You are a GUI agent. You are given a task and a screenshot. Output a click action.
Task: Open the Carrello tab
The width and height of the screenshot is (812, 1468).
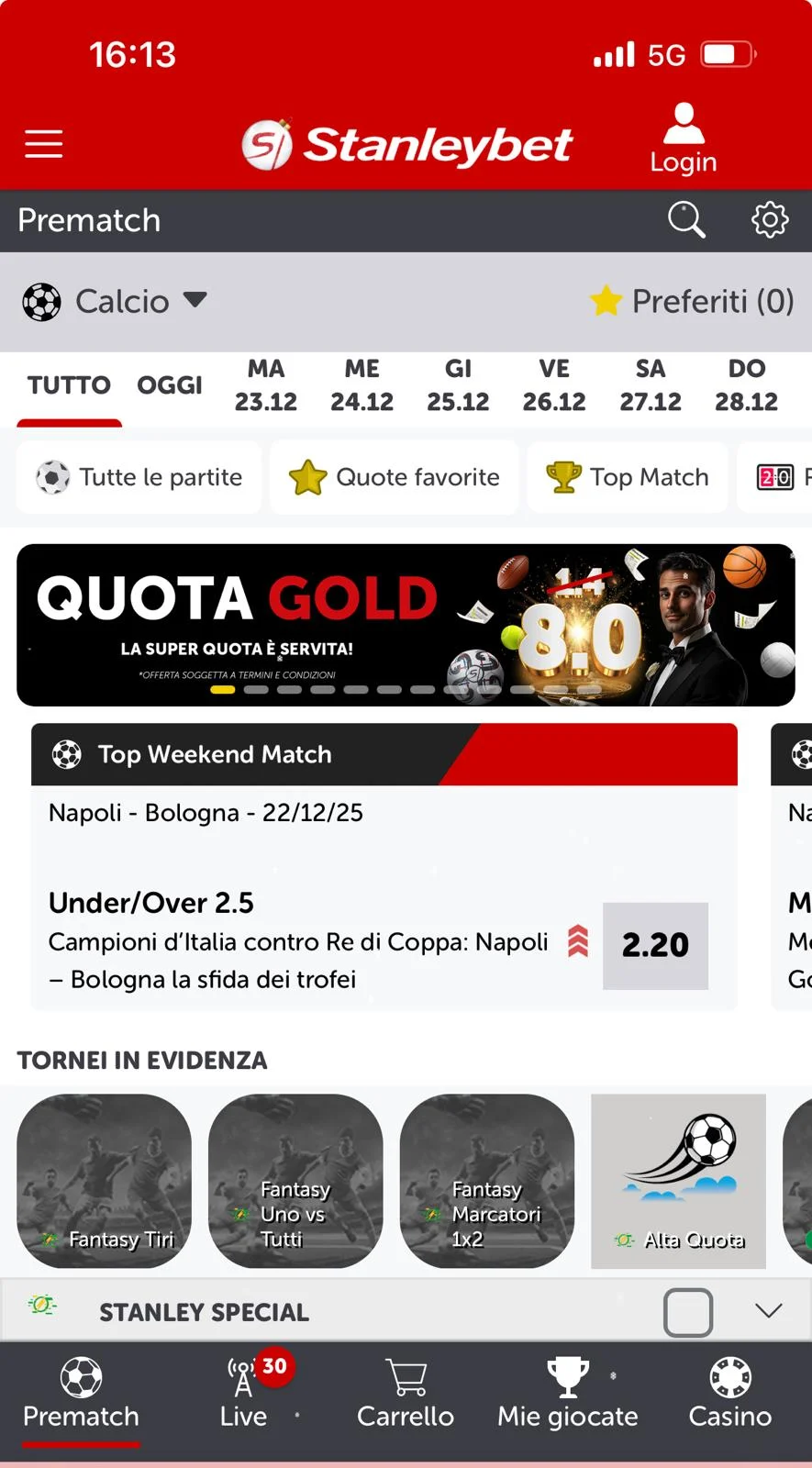point(406,1393)
